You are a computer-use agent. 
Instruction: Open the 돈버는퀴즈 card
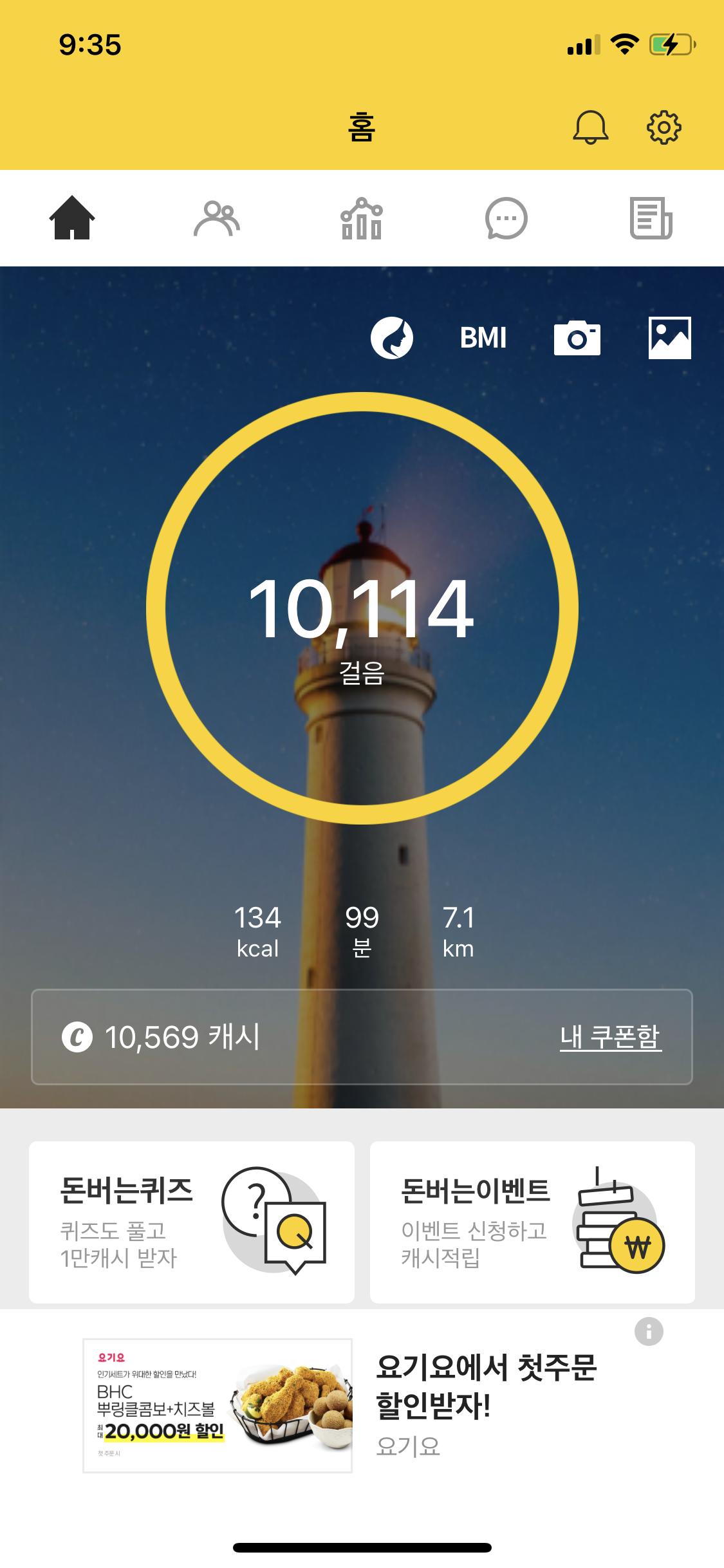click(x=192, y=1222)
